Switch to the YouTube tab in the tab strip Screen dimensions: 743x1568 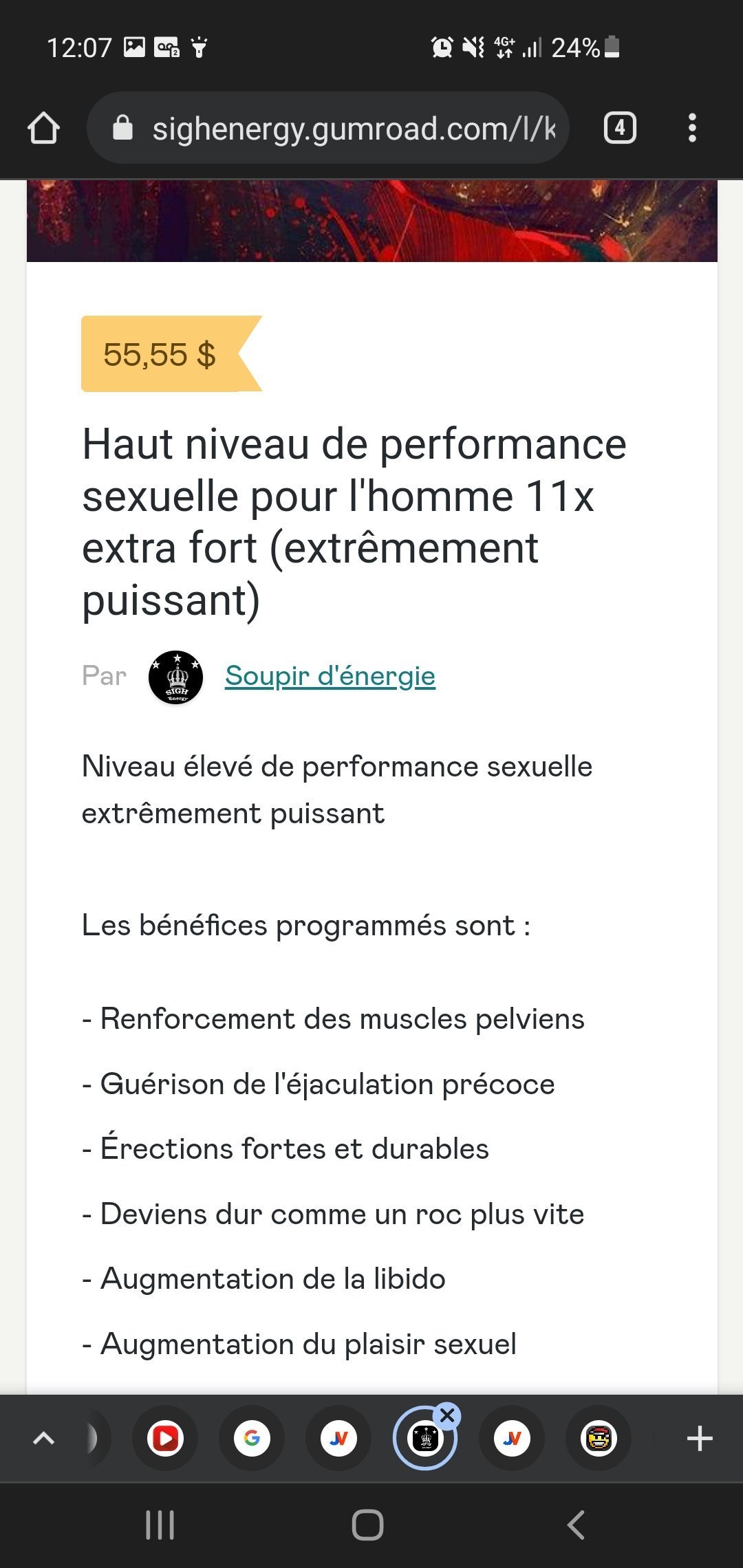165,1438
